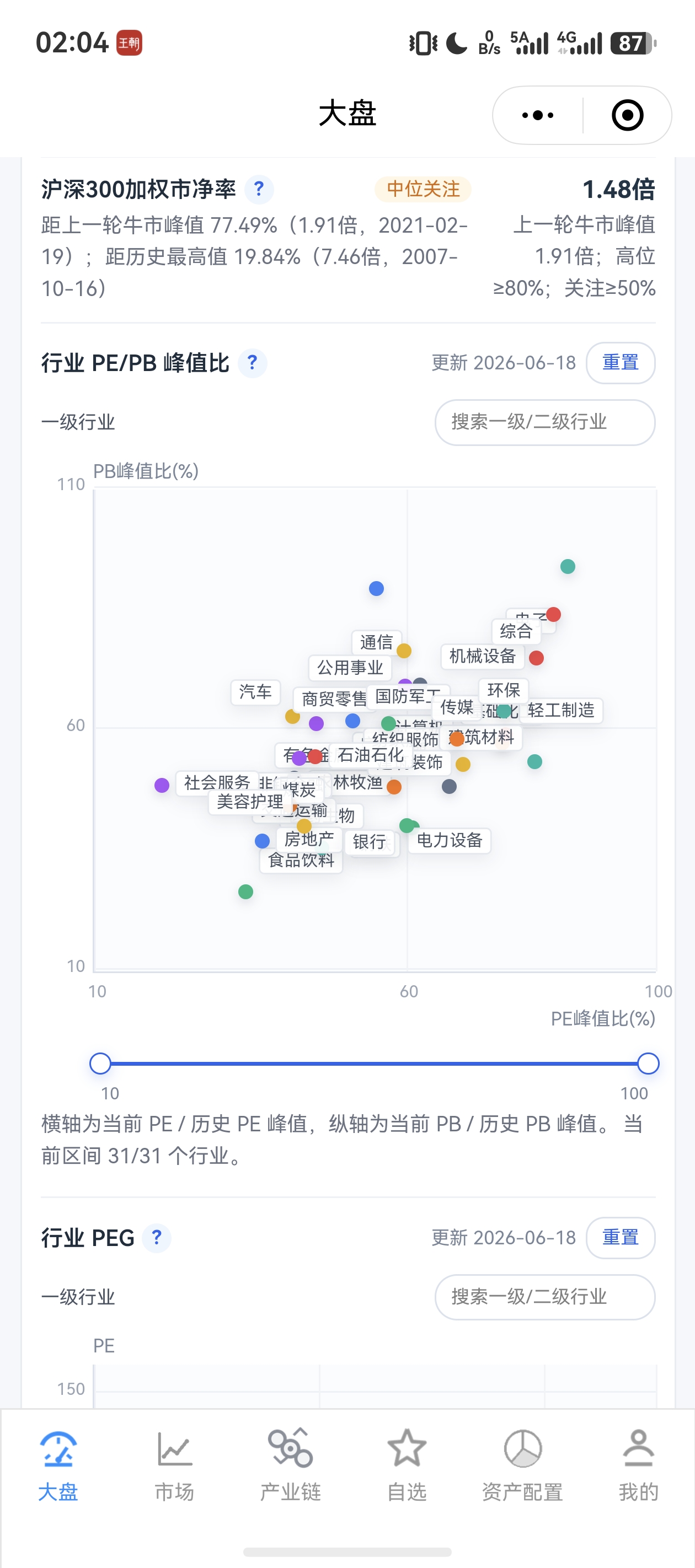
Task: Switch to the 市场 tab
Action: (x=174, y=1465)
